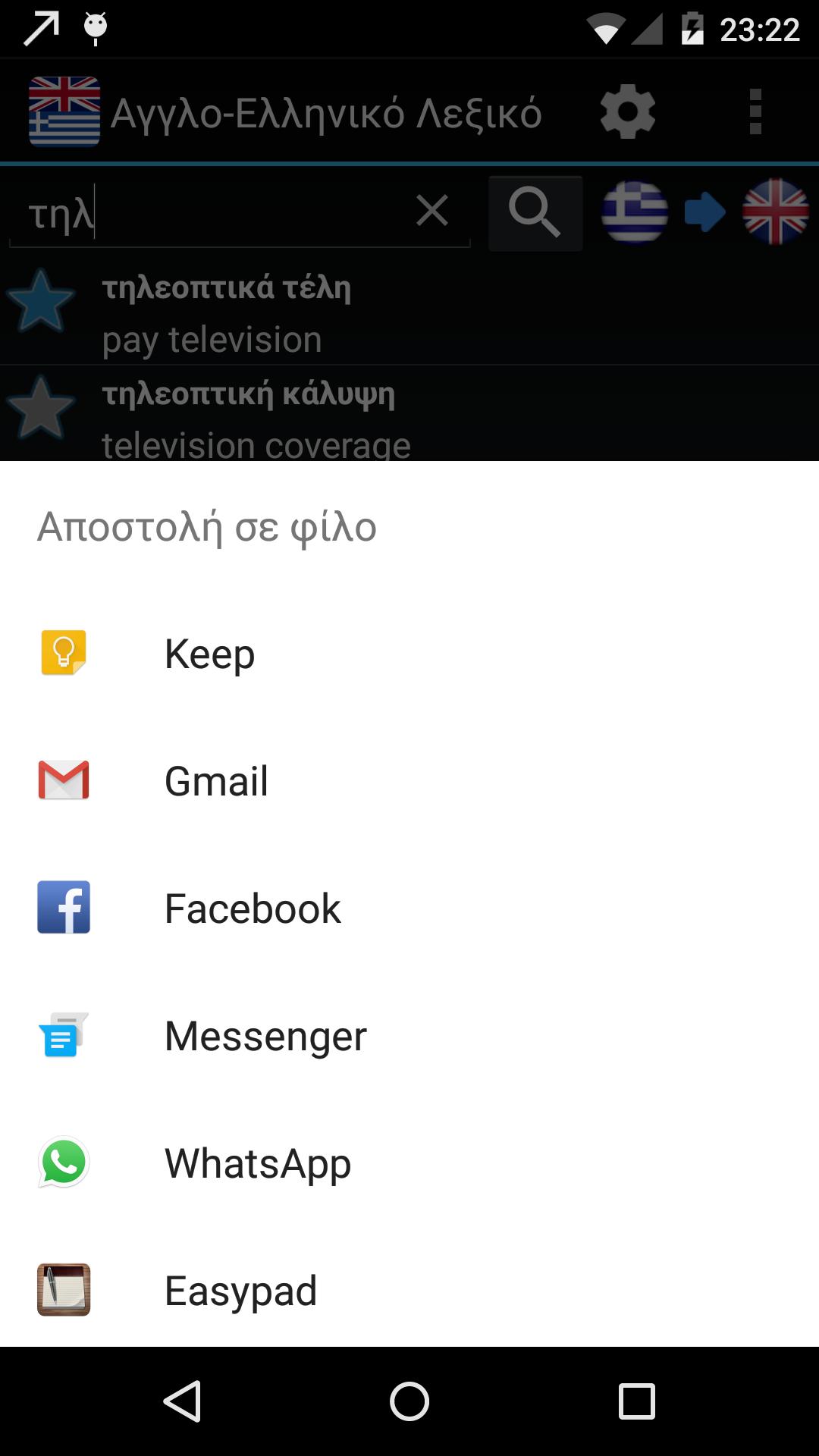Open the settings gear in the toolbar
Image resolution: width=819 pixels, height=1456 pixels.
[x=628, y=112]
